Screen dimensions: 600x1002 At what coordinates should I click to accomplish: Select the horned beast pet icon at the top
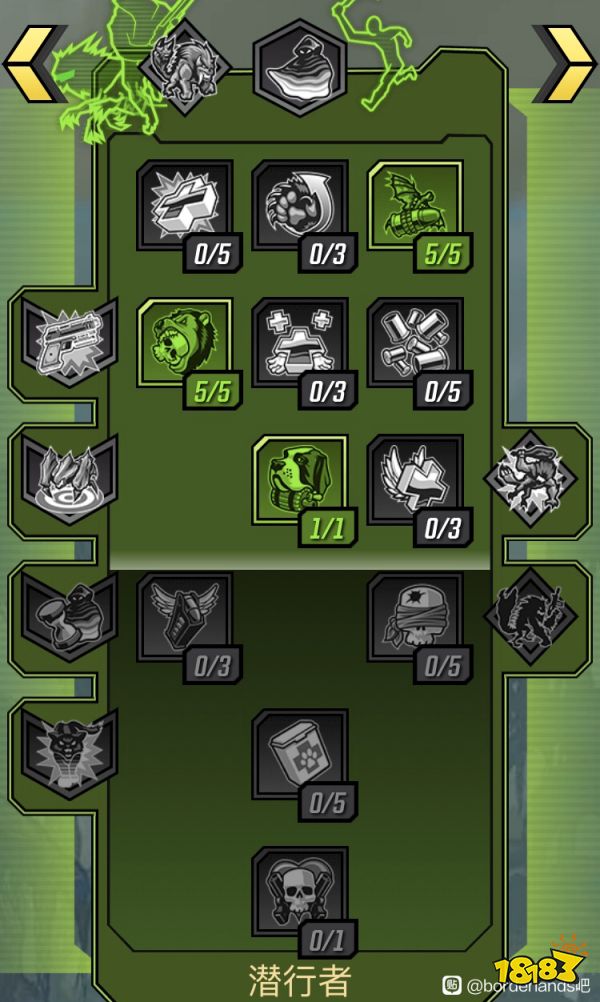tap(185, 66)
